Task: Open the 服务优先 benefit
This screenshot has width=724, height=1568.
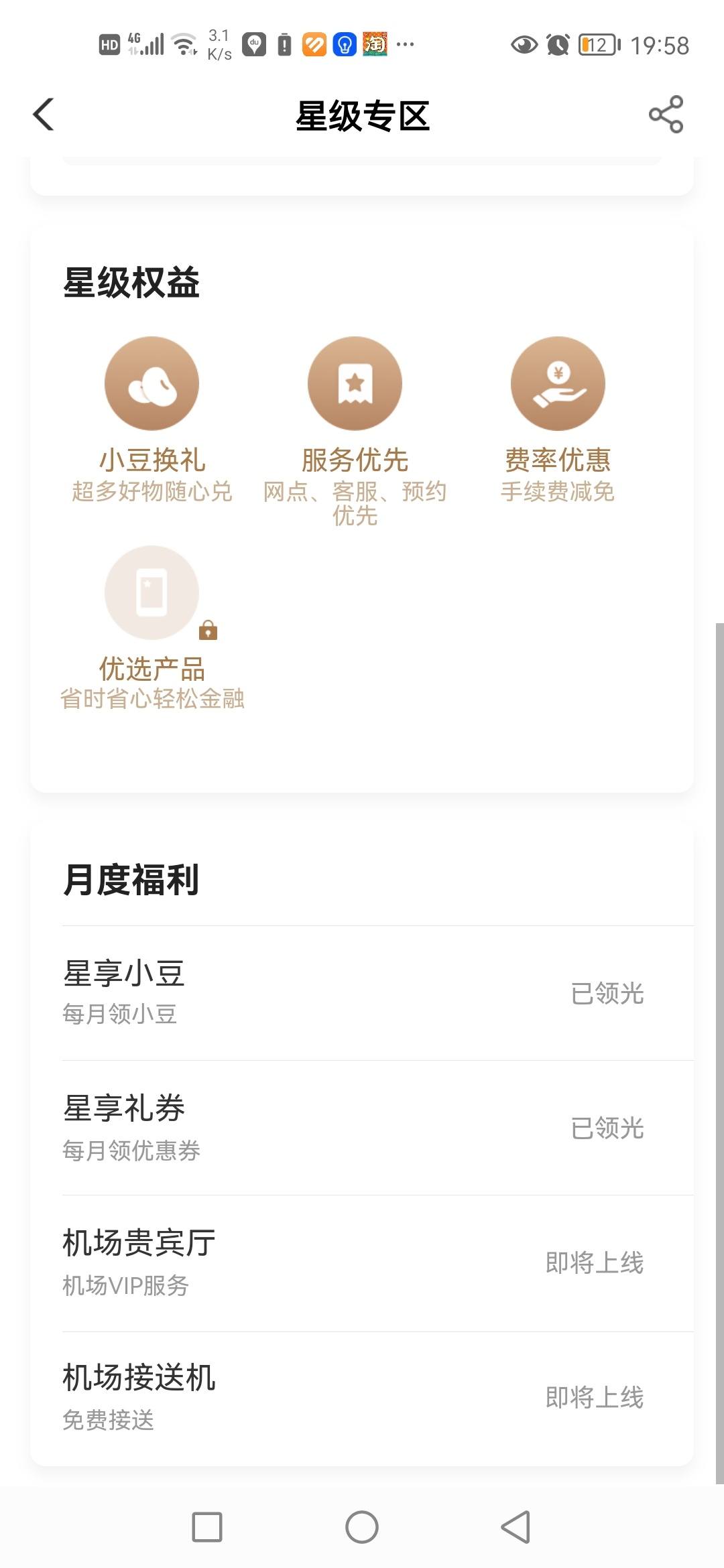Action: coord(355,432)
